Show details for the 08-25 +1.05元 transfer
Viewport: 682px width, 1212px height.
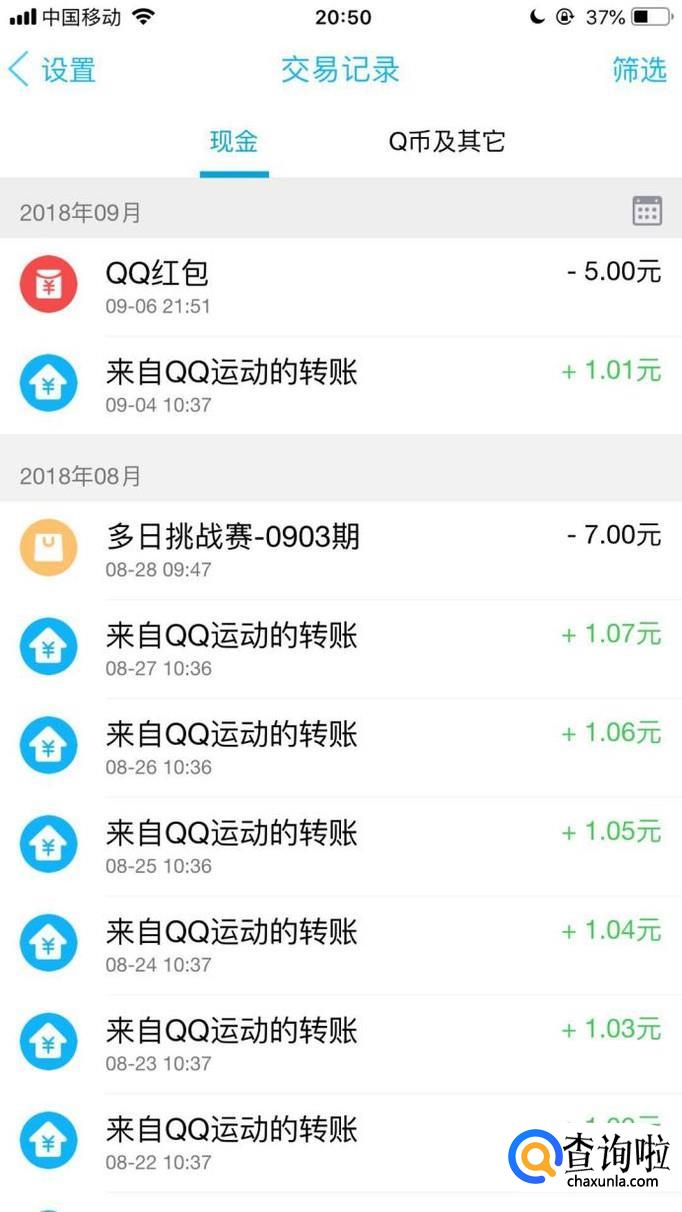340,845
